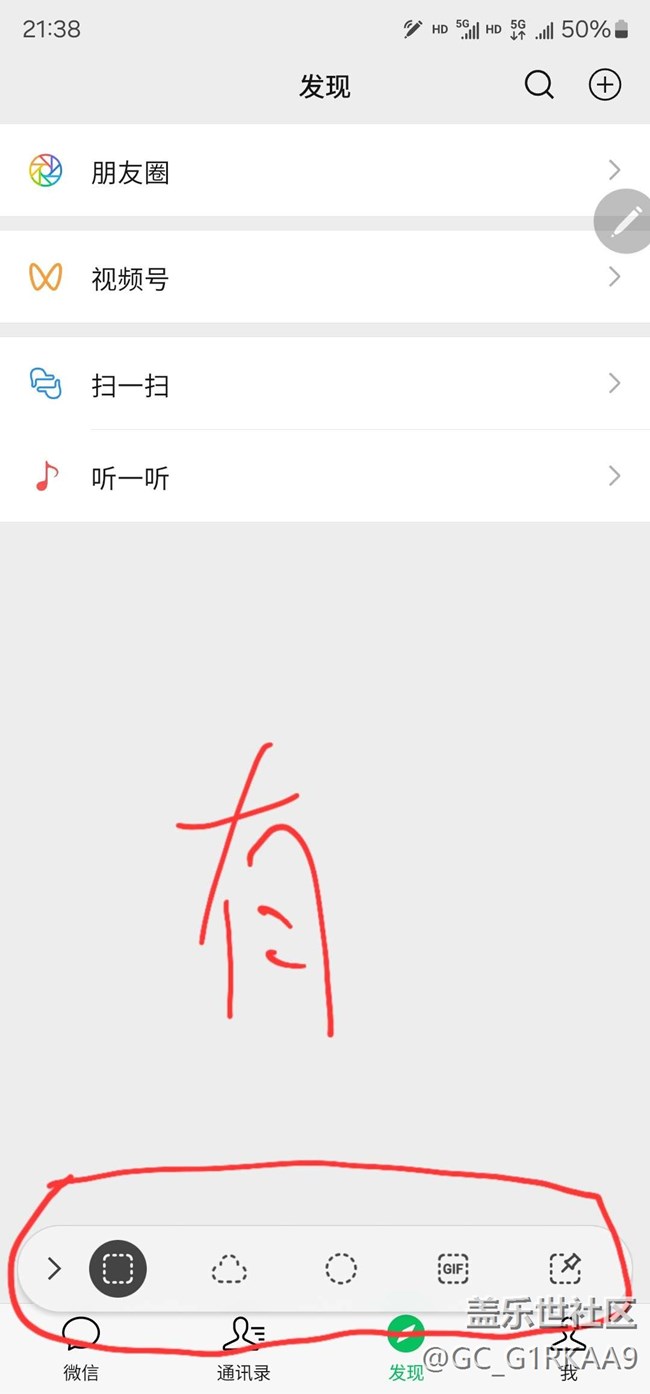Open 视频号 Channels
The width and height of the screenshot is (650, 1394).
325,277
